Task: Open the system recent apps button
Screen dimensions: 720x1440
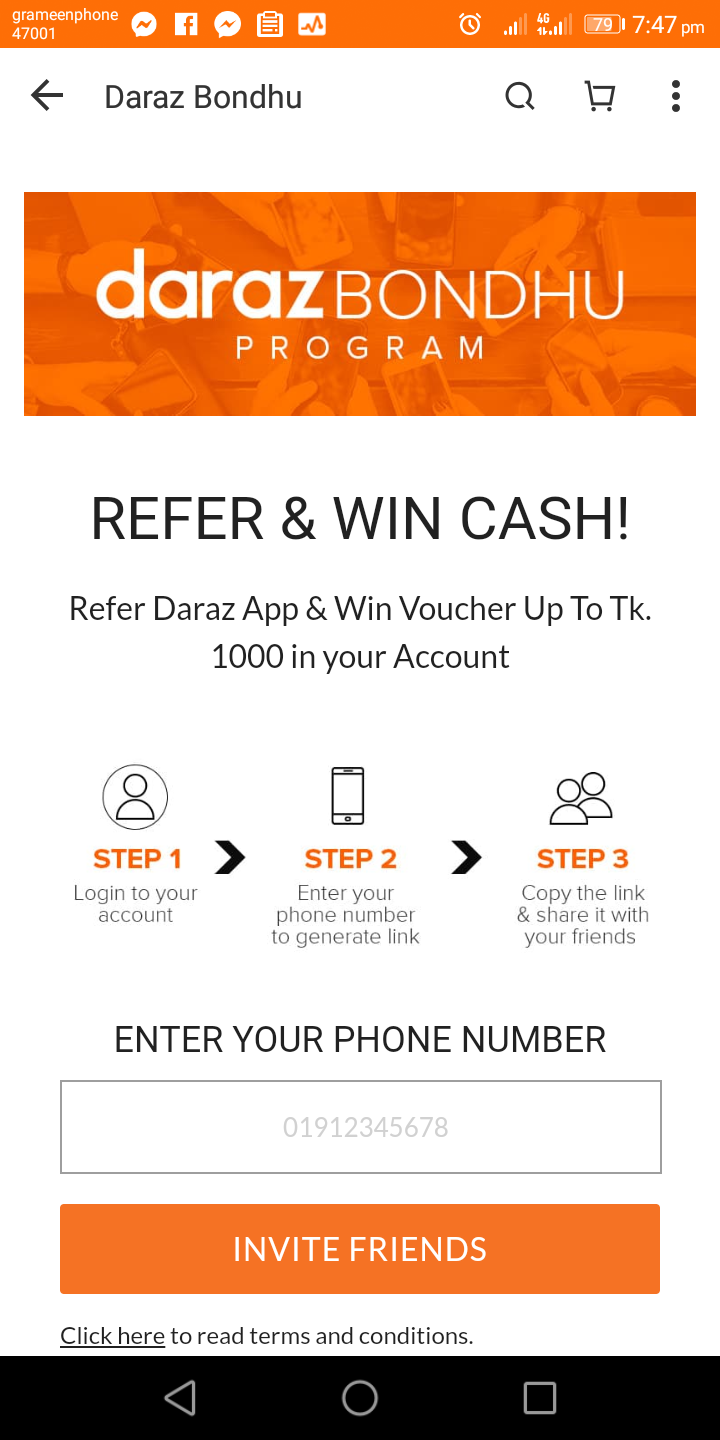Action: (x=539, y=1398)
